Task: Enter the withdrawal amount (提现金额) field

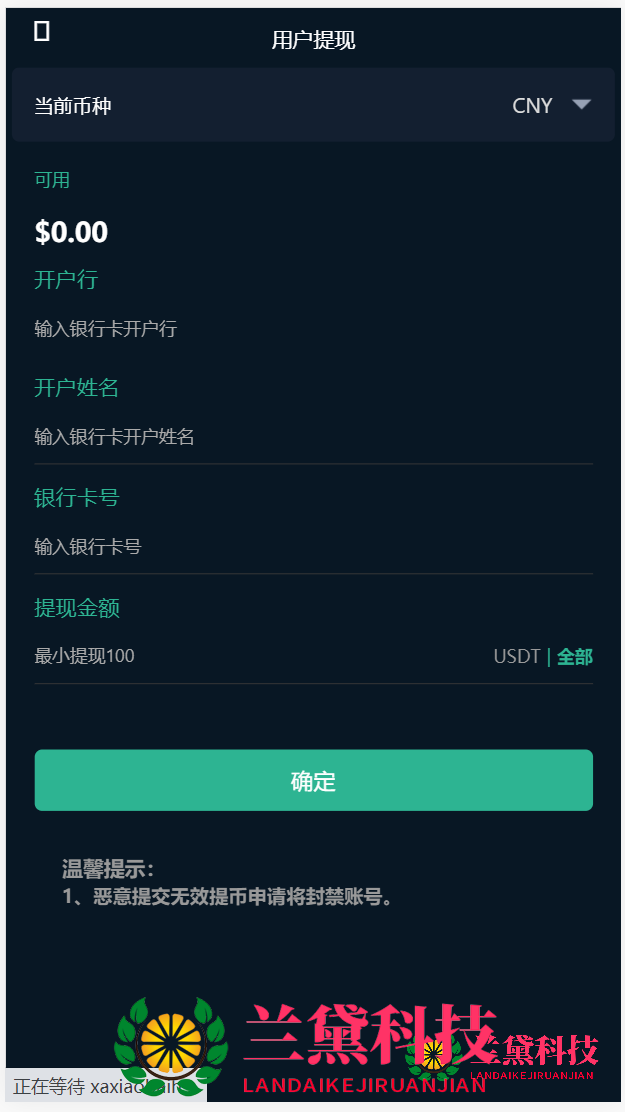Action: (250, 657)
